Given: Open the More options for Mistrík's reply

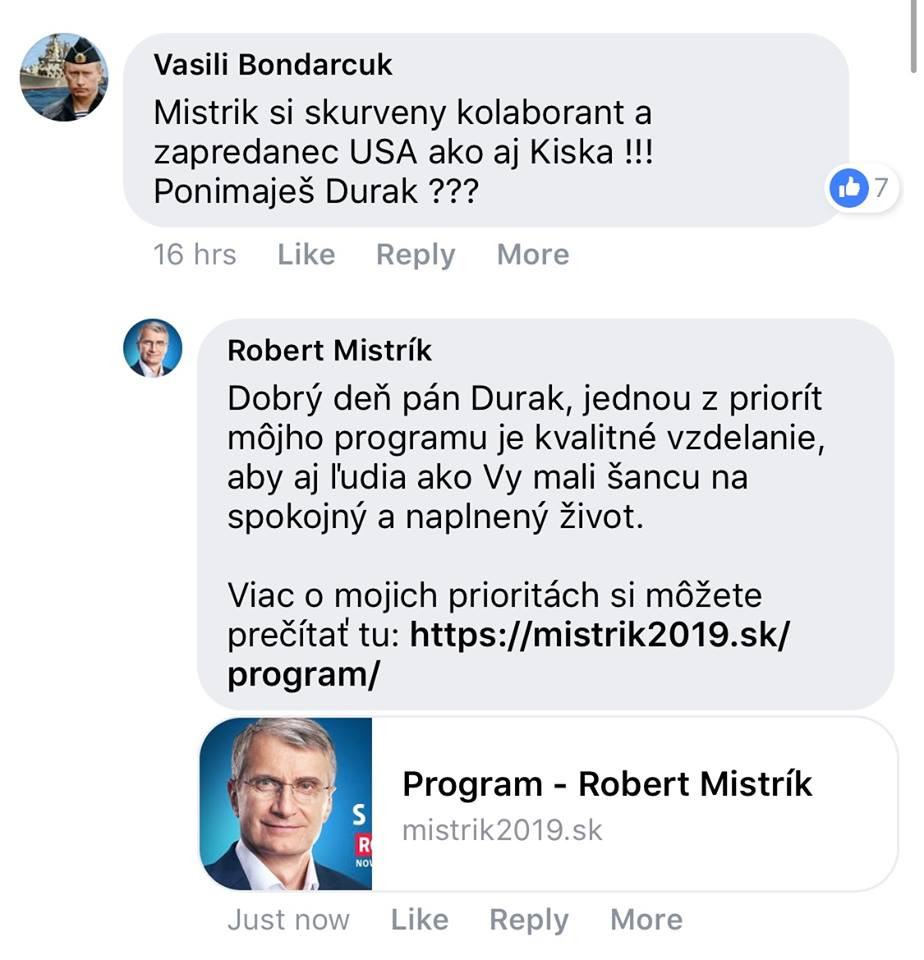Looking at the screenshot, I should (x=645, y=919).
